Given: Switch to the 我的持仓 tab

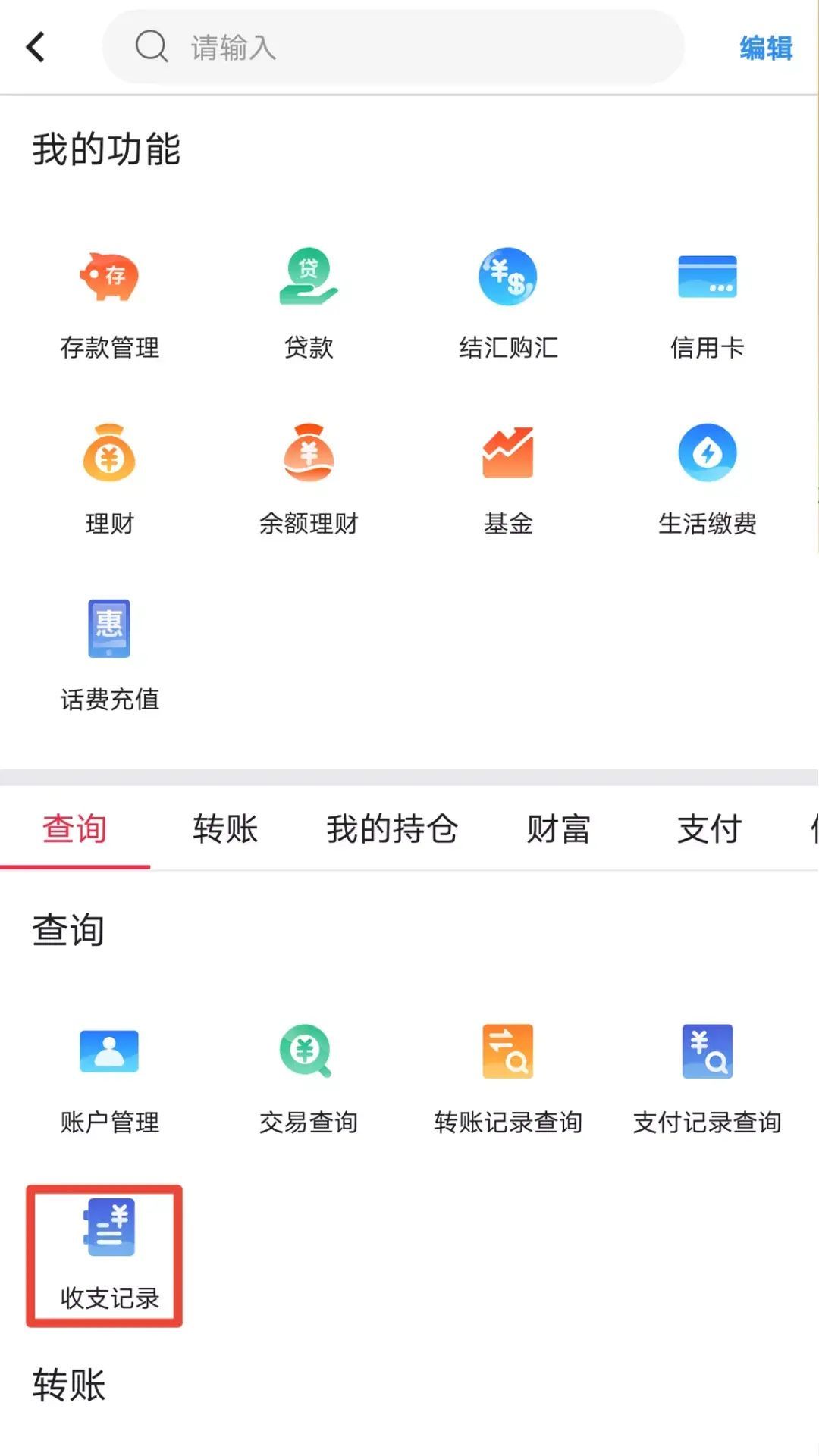Looking at the screenshot, I should coord(391,830).
